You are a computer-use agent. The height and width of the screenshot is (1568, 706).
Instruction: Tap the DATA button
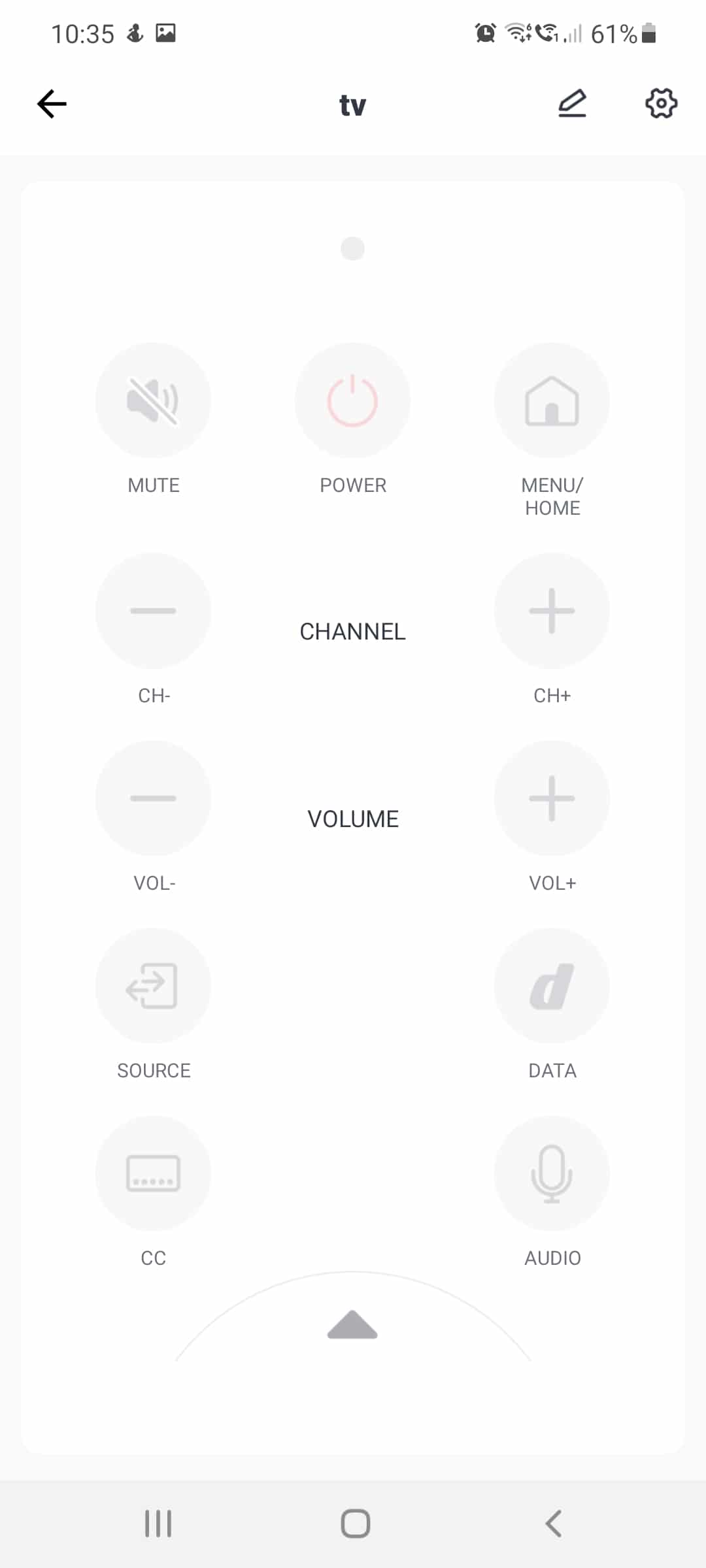coord(552,985)
